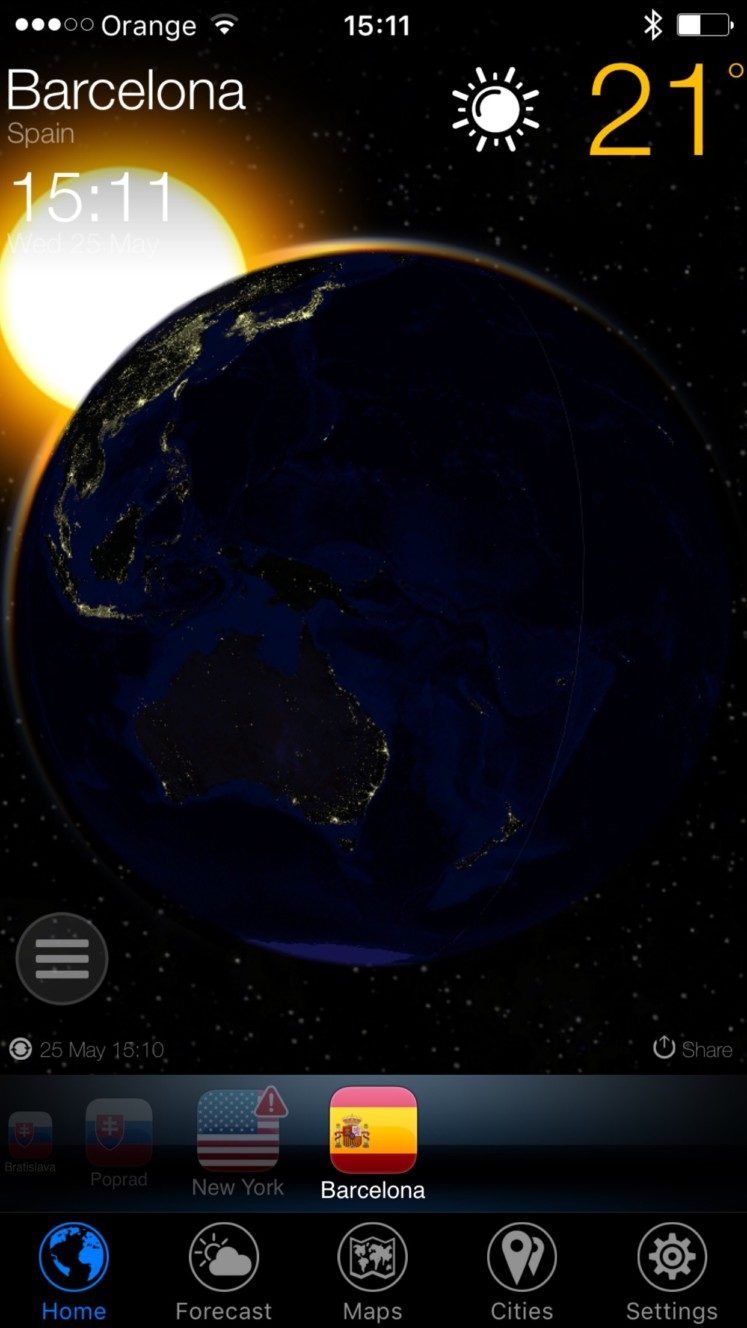
Task: Refresh weather data updated 25 May 15:10
Action: pos(87,1049)
